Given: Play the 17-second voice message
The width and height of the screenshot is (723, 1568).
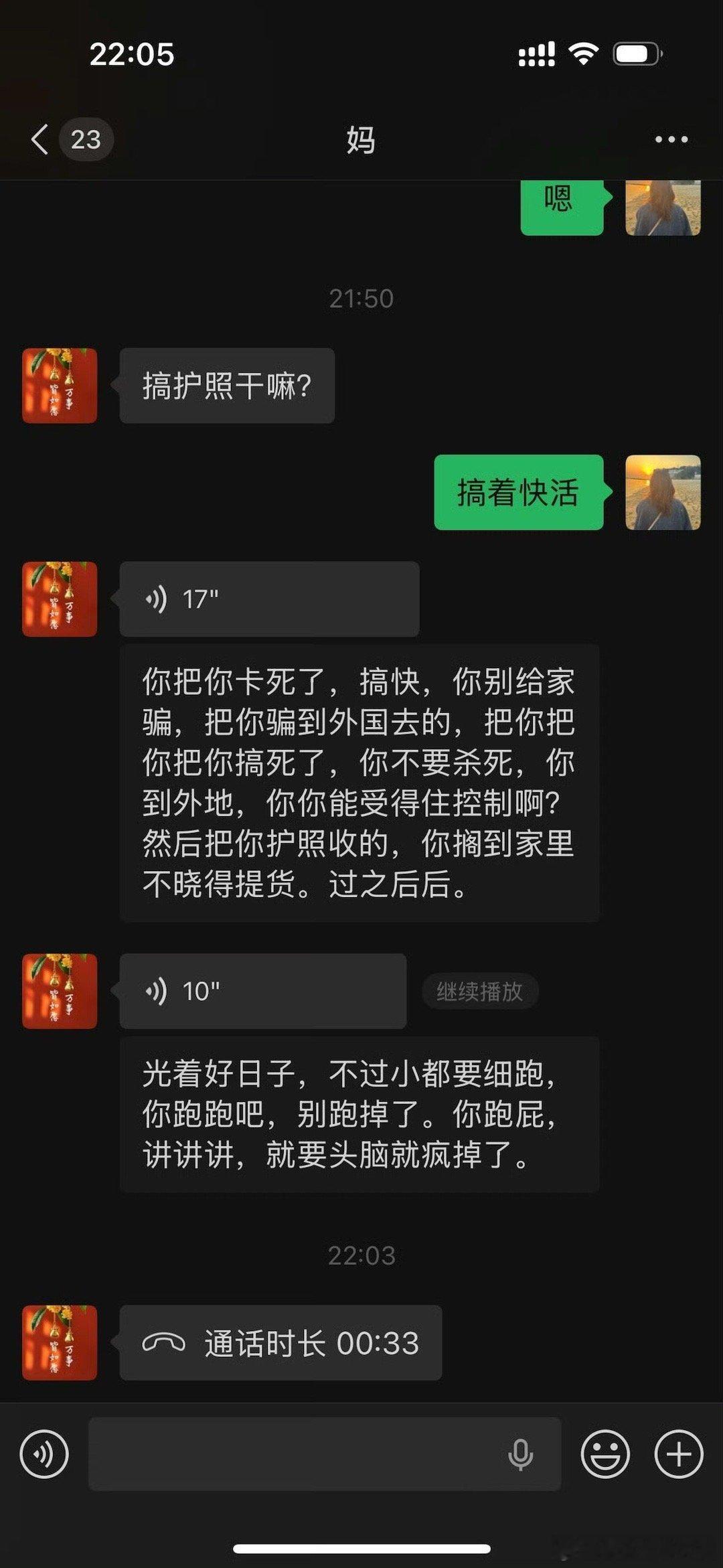Looking at the screenshot, I should coord(268,599).
